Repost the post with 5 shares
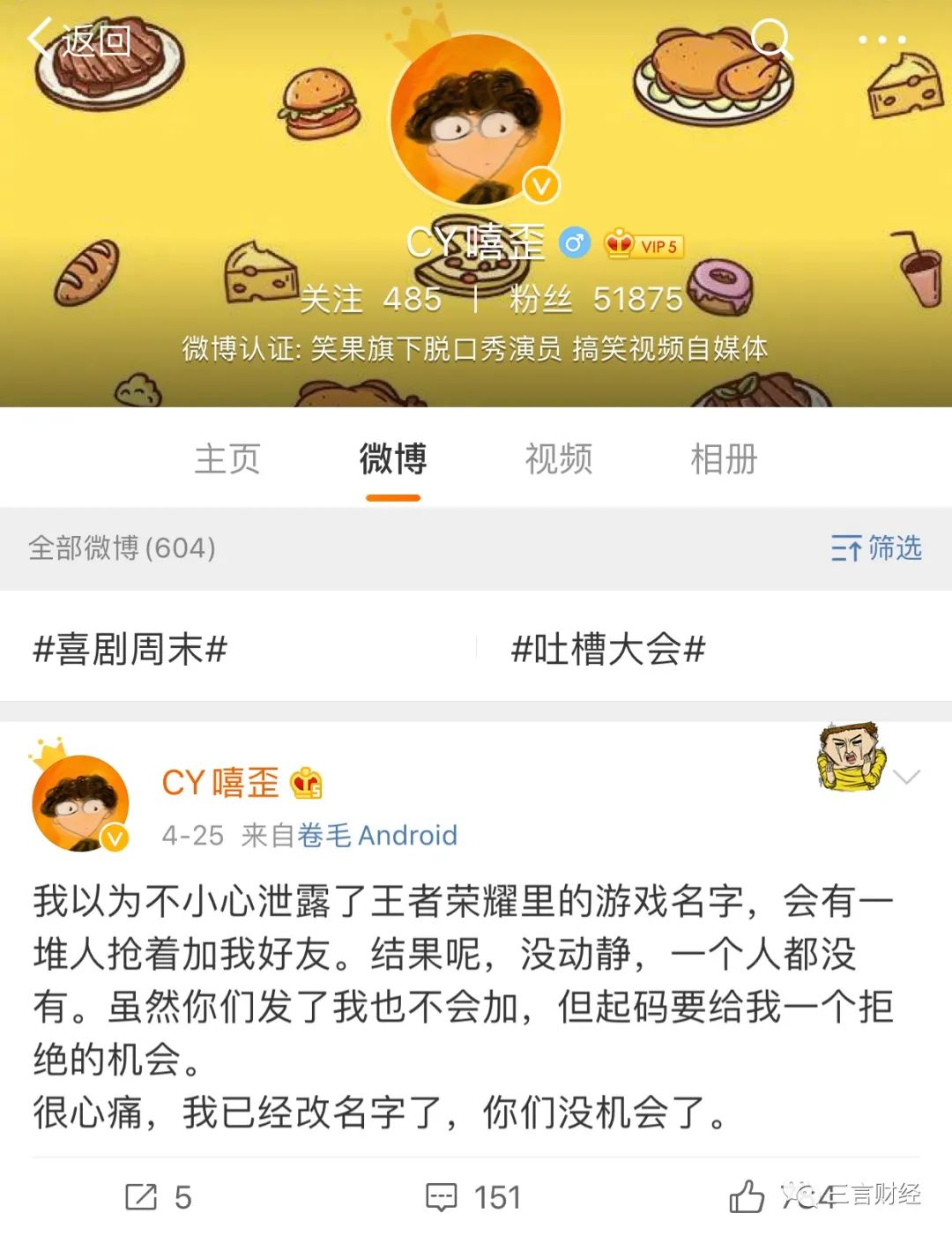 coord(159,1197)
